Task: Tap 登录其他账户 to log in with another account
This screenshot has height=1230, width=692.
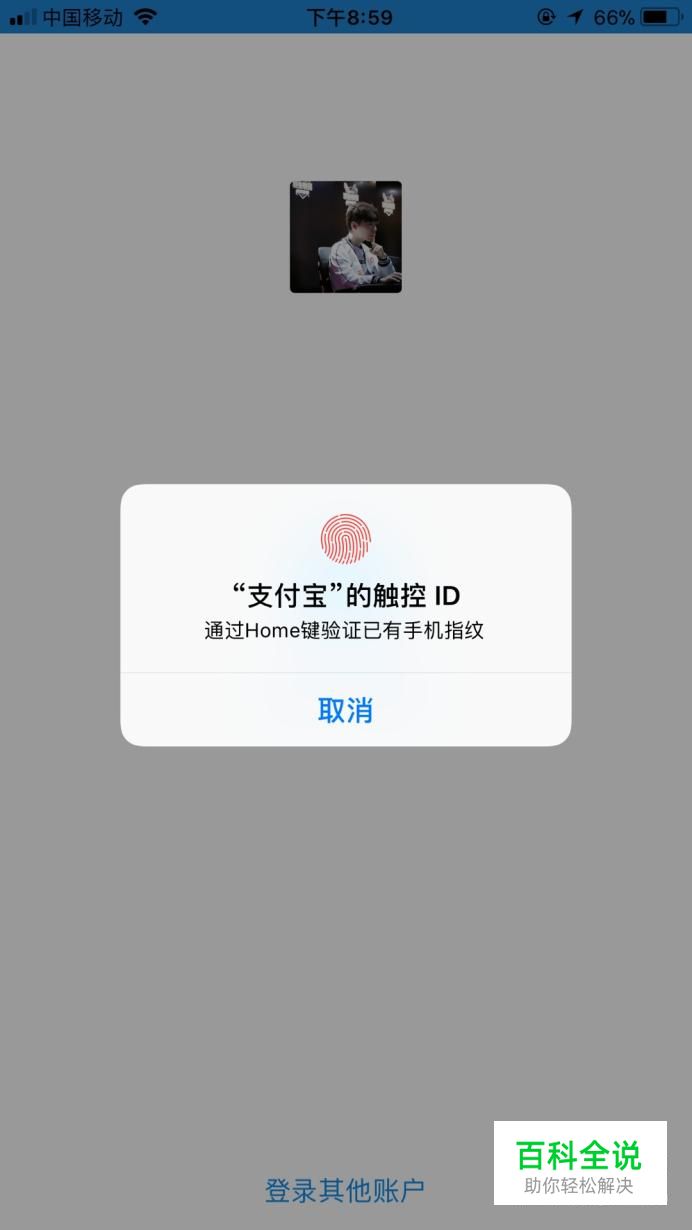Action: coord(345,1190)
